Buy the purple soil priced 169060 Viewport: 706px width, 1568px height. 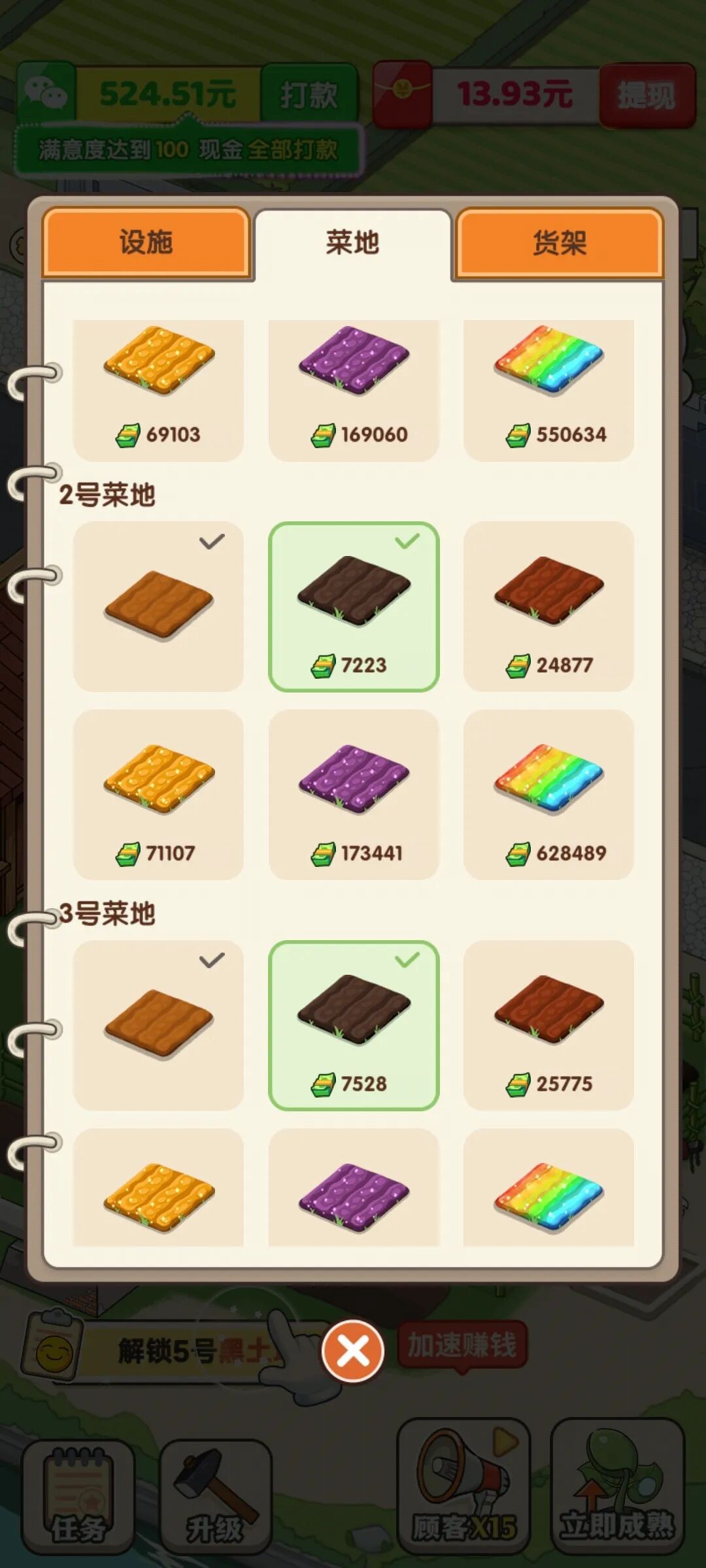click(x=354, y=391)
